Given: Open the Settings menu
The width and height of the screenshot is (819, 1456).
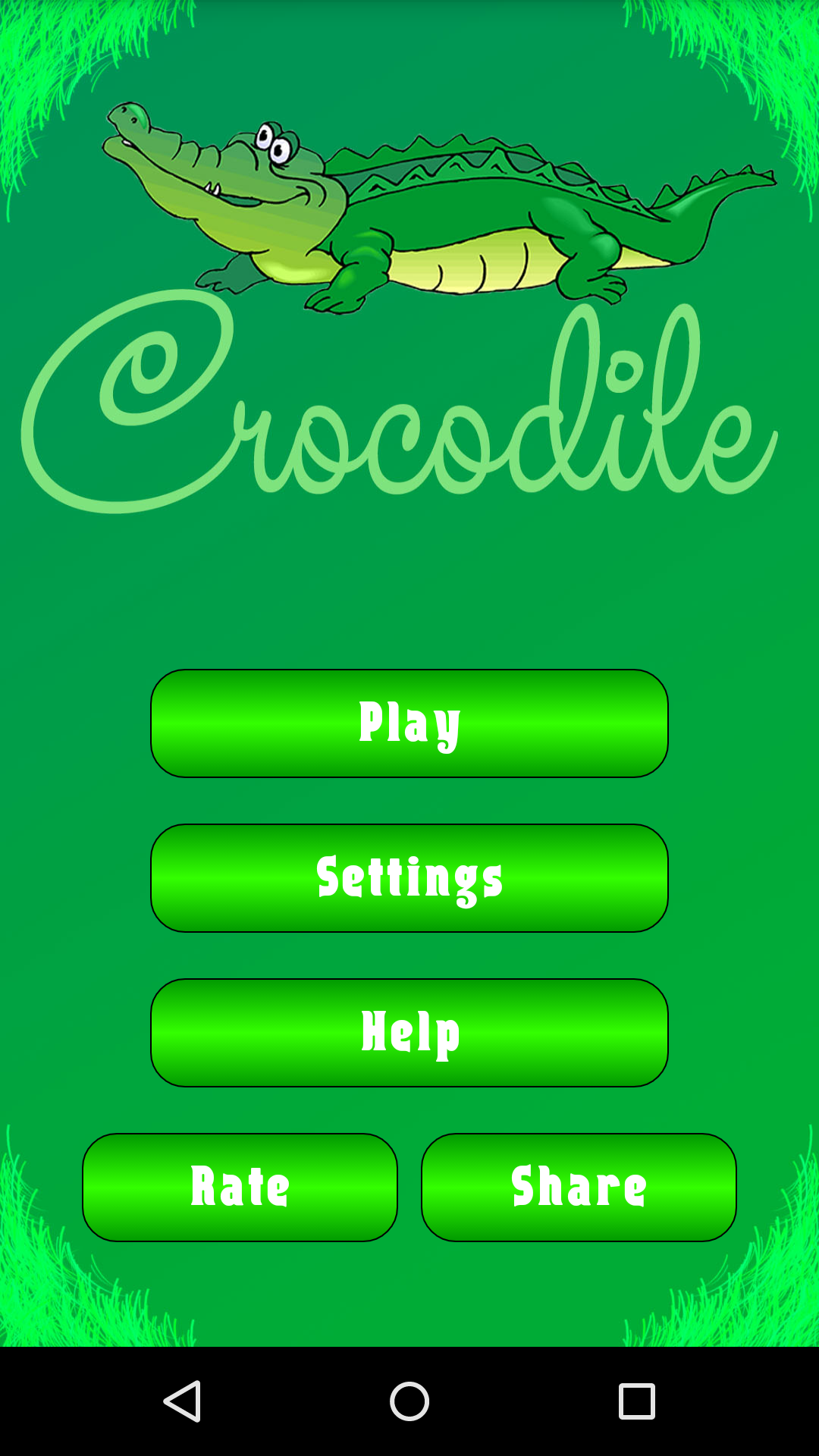Looking at the screenshot, I should [x=409, y=877].
